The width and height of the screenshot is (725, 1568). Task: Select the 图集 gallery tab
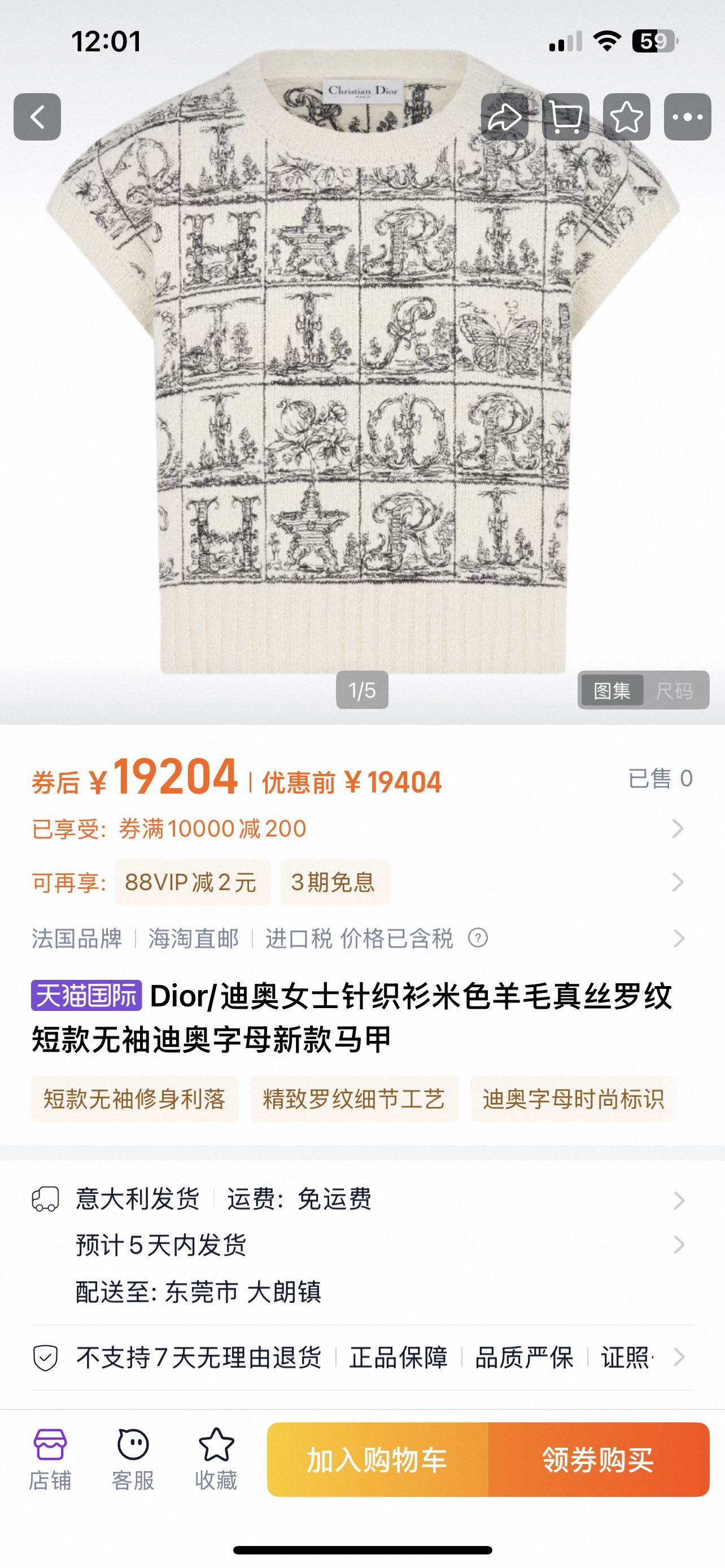[612, 691]
